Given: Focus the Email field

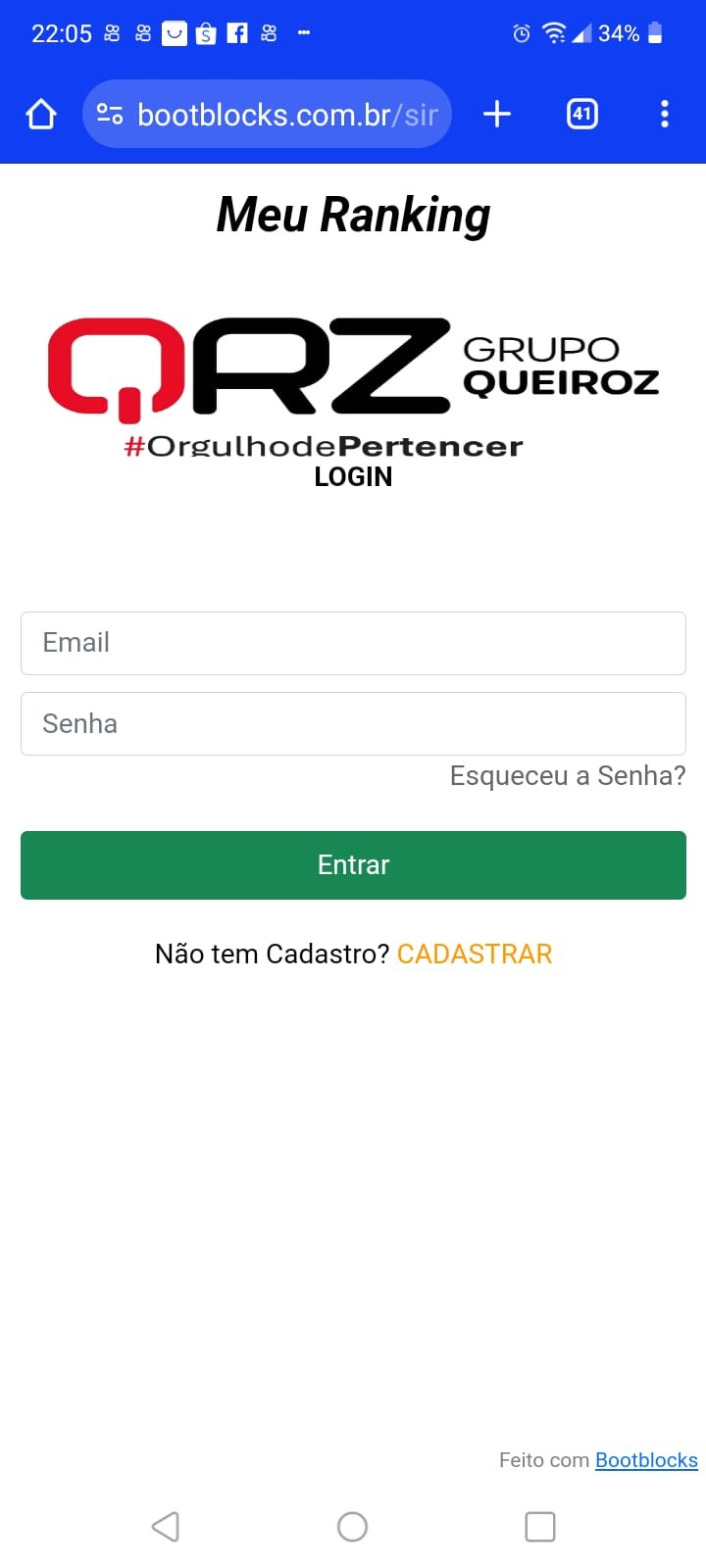Looking at the screenshot, I should pos(353,643).
